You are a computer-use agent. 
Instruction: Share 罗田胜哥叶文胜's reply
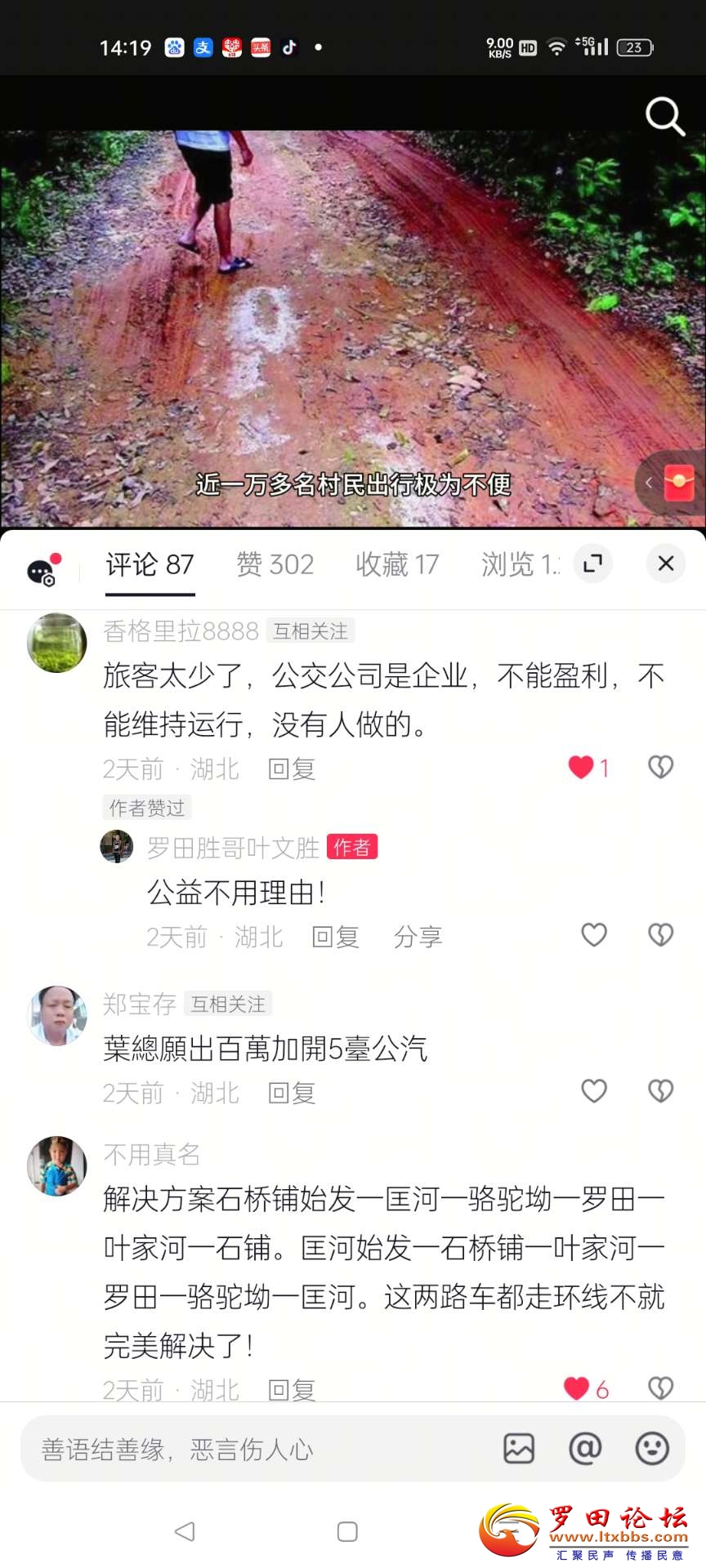click(x=418, y=937)
